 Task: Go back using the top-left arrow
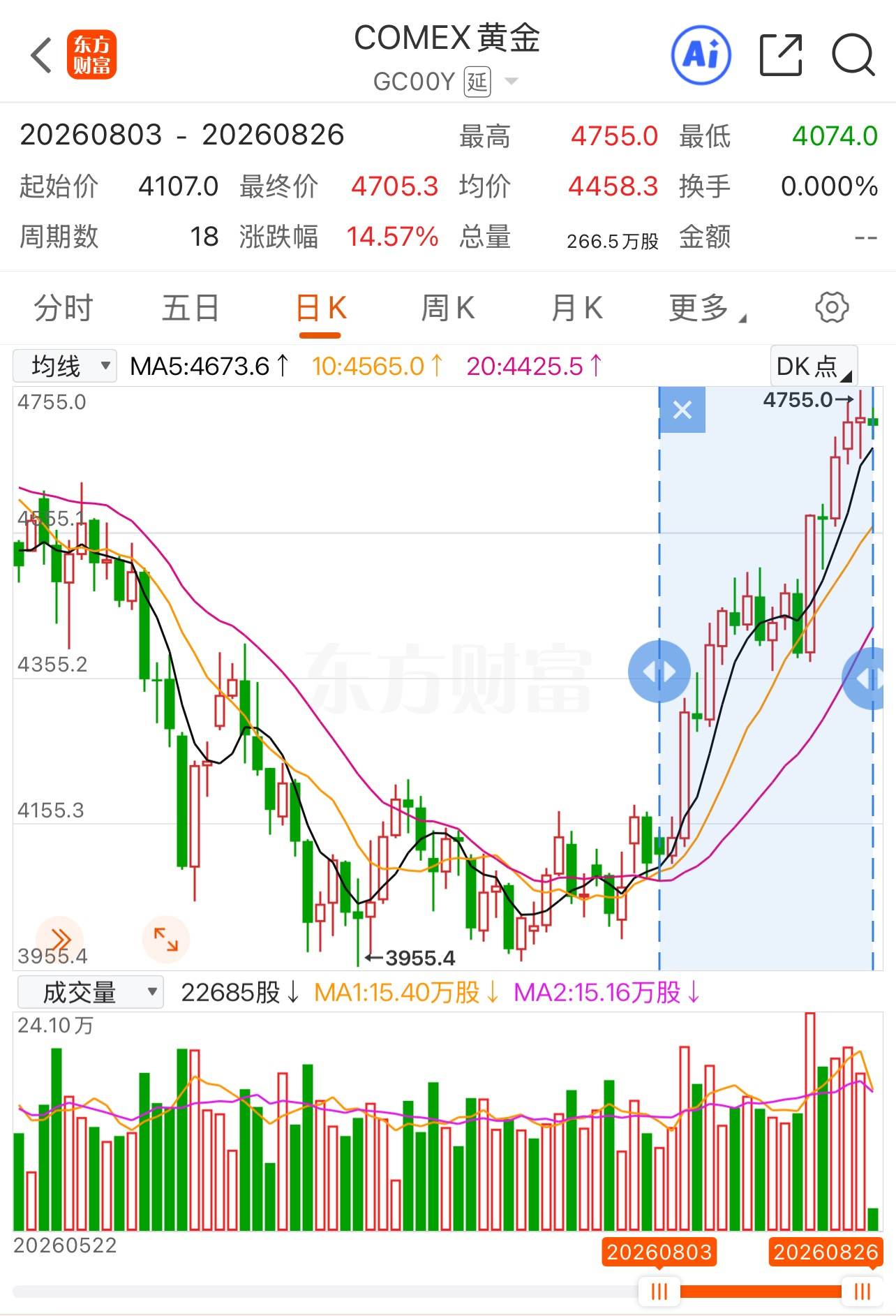(x=42, y=55)
